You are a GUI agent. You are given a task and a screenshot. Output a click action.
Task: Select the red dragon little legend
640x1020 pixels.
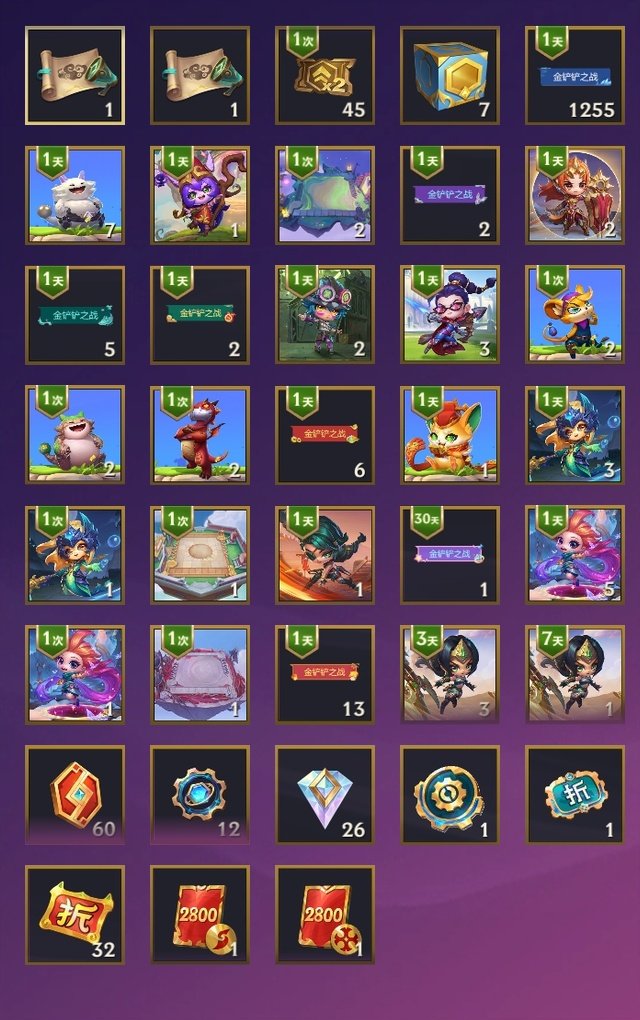click(x=200, y=435)
